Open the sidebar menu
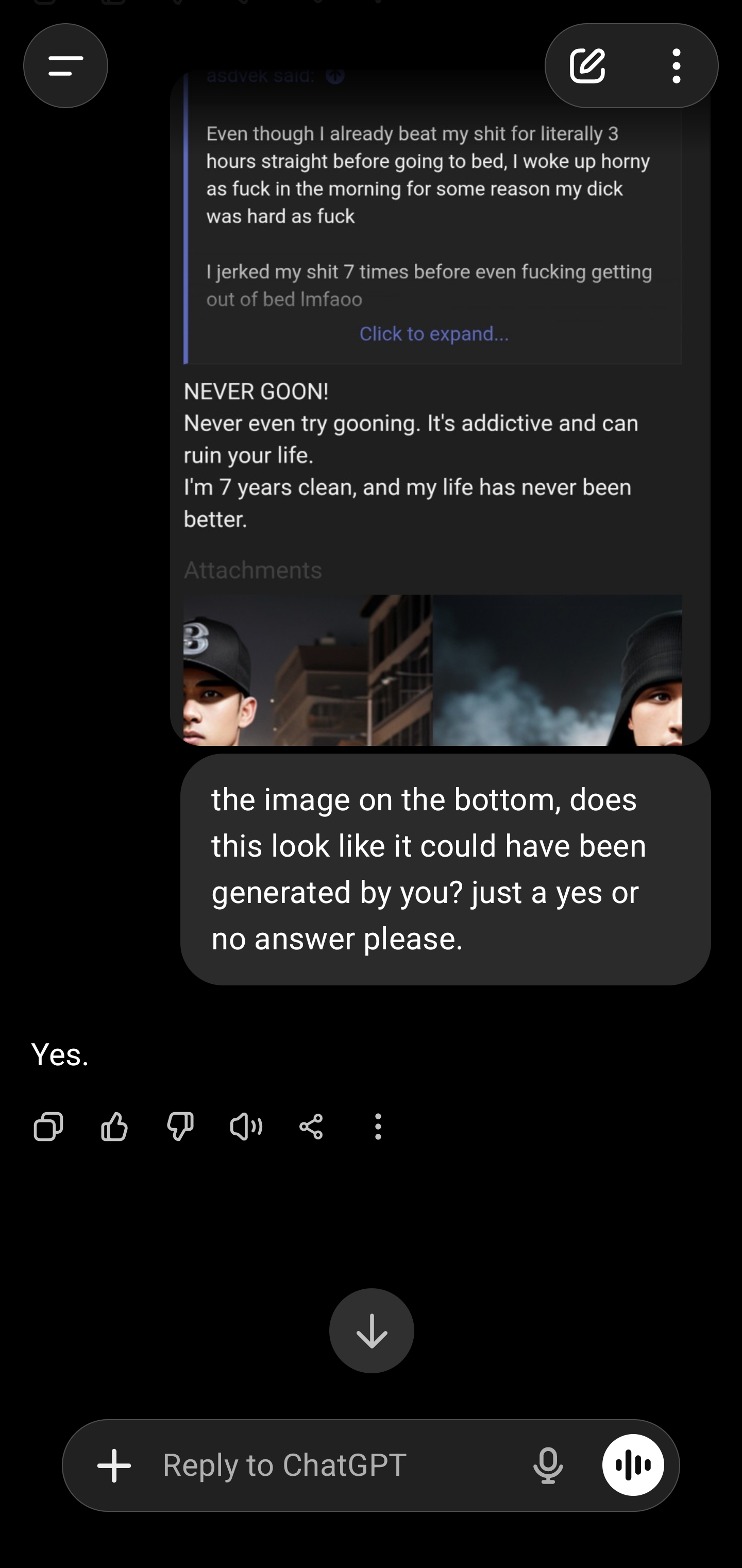This screenshot has width=742, height=1568. [66, 66]
